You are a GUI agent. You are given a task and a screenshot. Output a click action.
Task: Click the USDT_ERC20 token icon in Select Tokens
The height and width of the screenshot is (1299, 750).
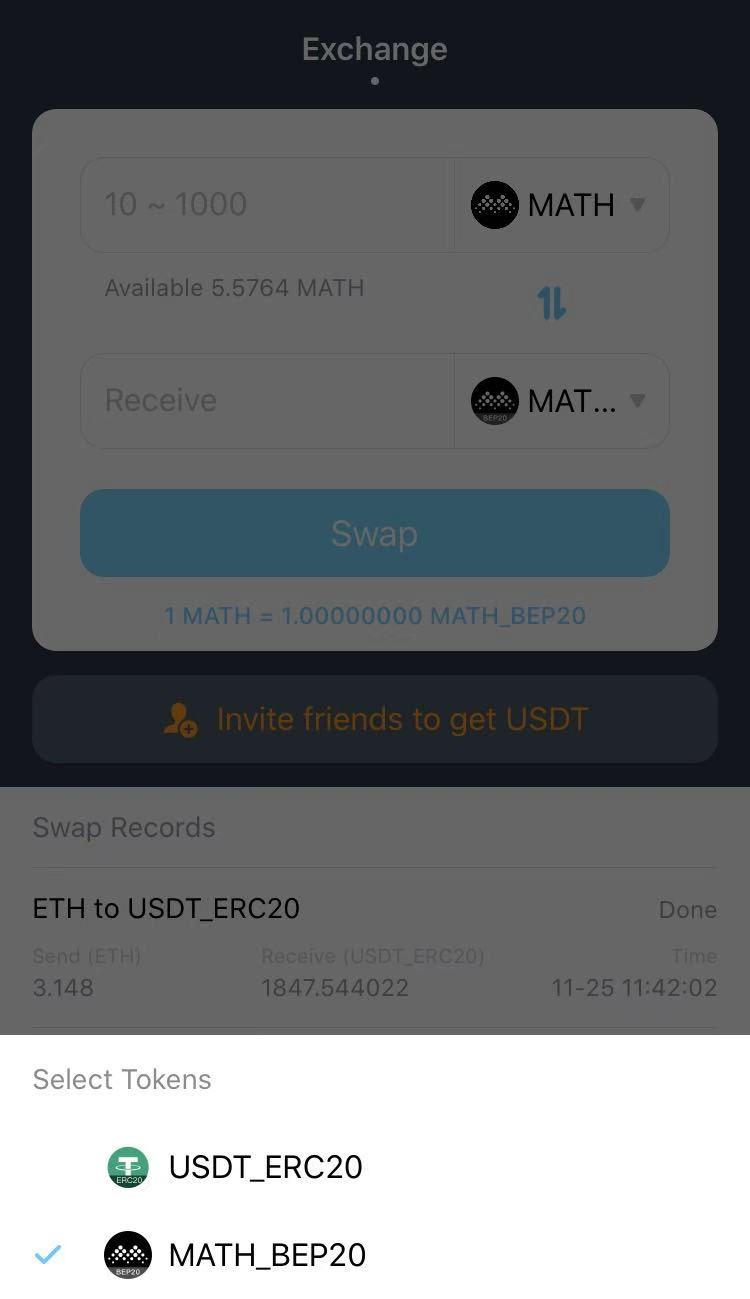click(128, 1167)
